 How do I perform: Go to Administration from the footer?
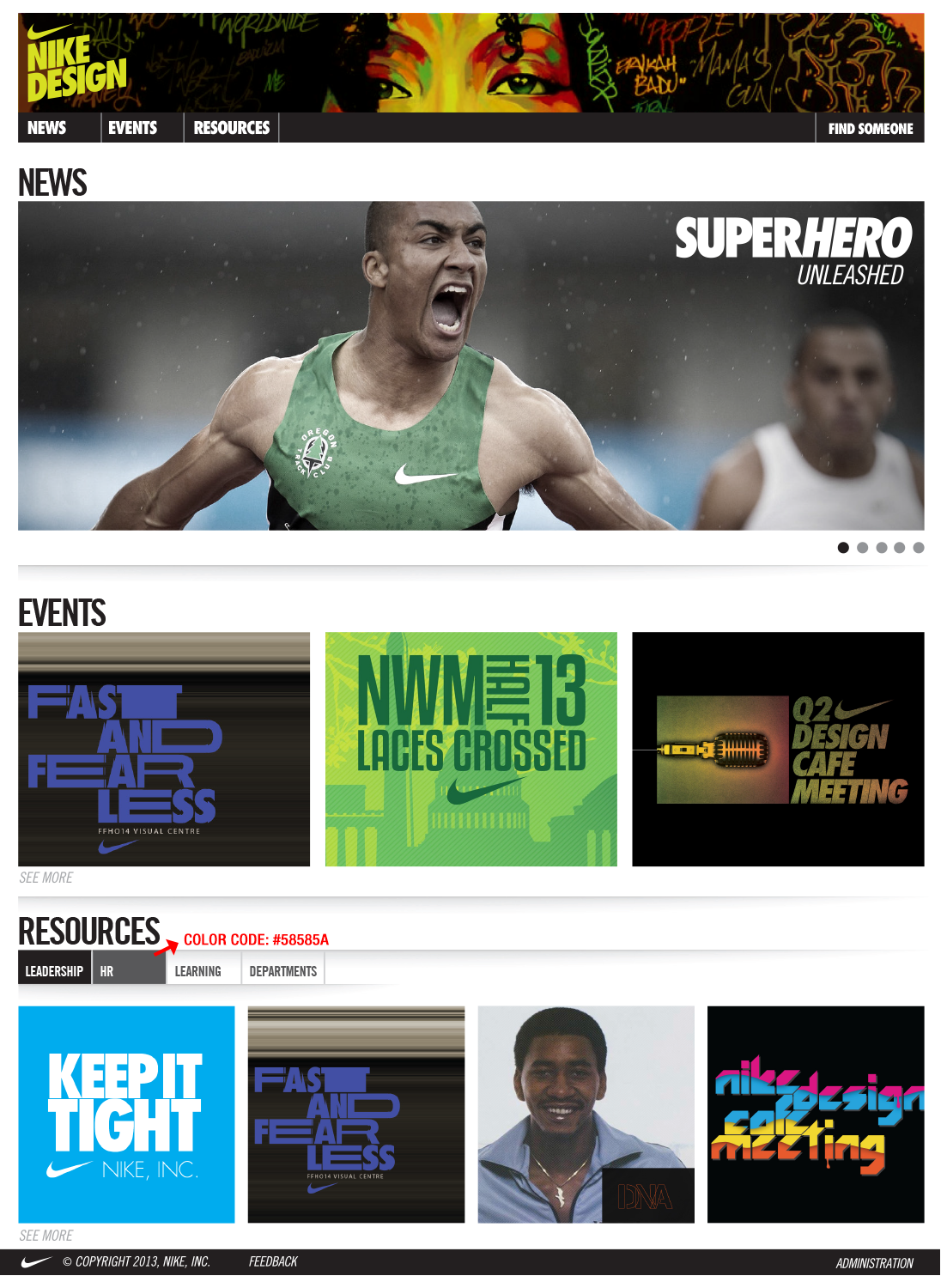tap(874, 1263)
